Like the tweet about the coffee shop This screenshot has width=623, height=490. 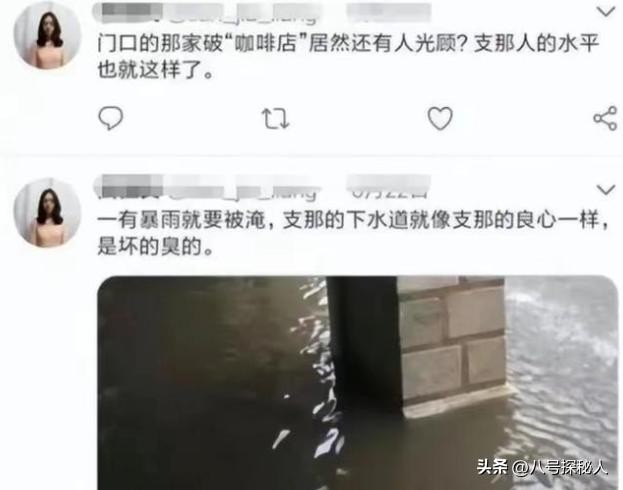(440, 119)
